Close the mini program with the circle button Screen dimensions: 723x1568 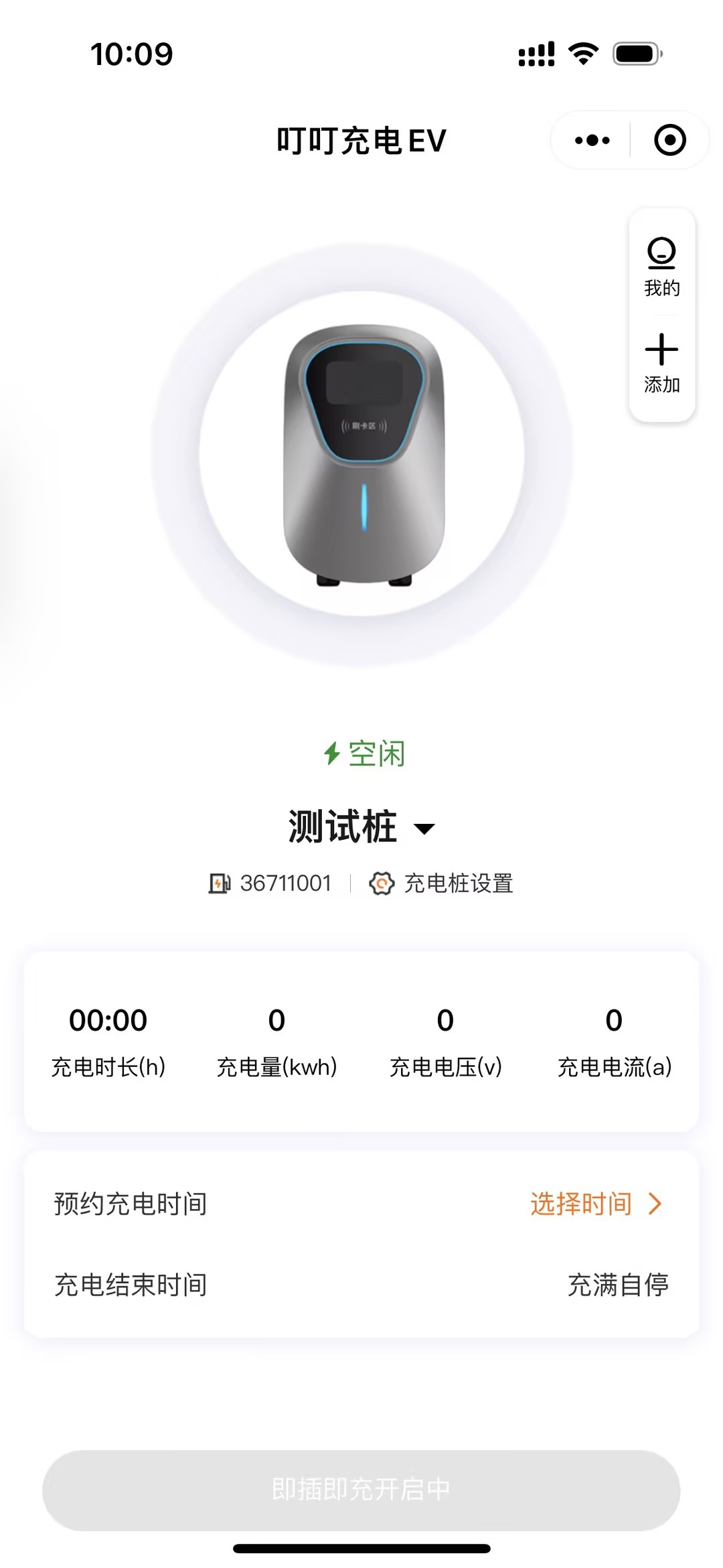pos(669,140)
